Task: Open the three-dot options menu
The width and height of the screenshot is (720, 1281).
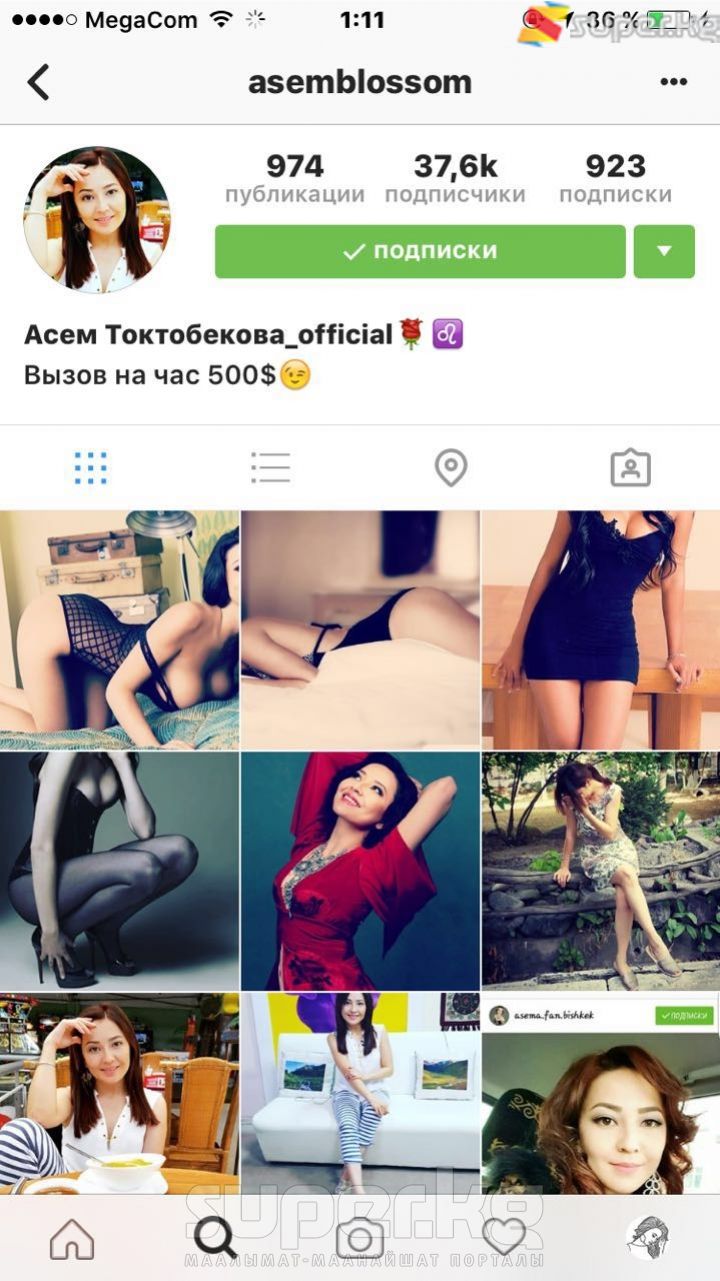Action: (x=673, y=82)
